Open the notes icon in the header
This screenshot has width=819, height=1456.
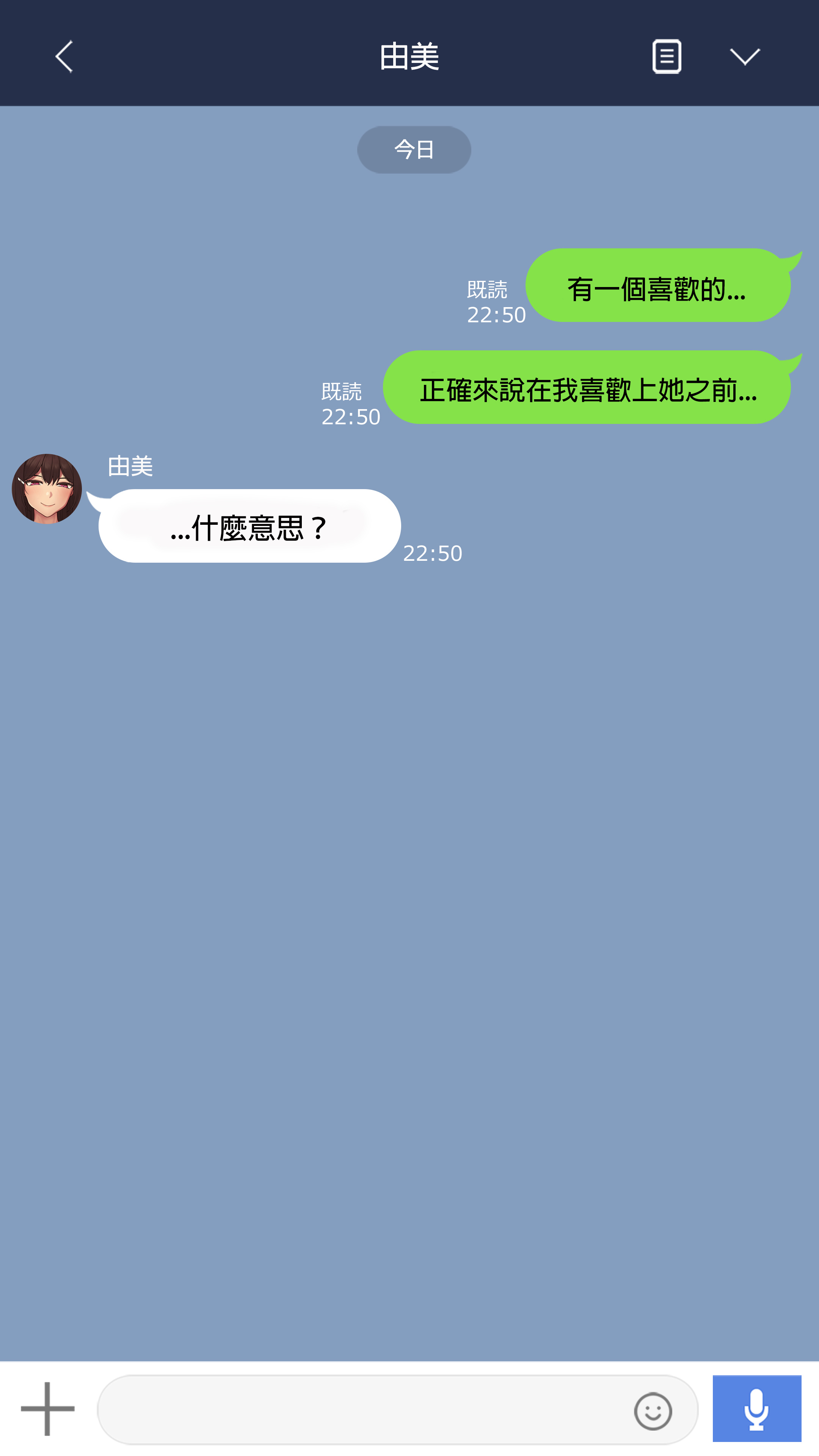pos(667,56)
